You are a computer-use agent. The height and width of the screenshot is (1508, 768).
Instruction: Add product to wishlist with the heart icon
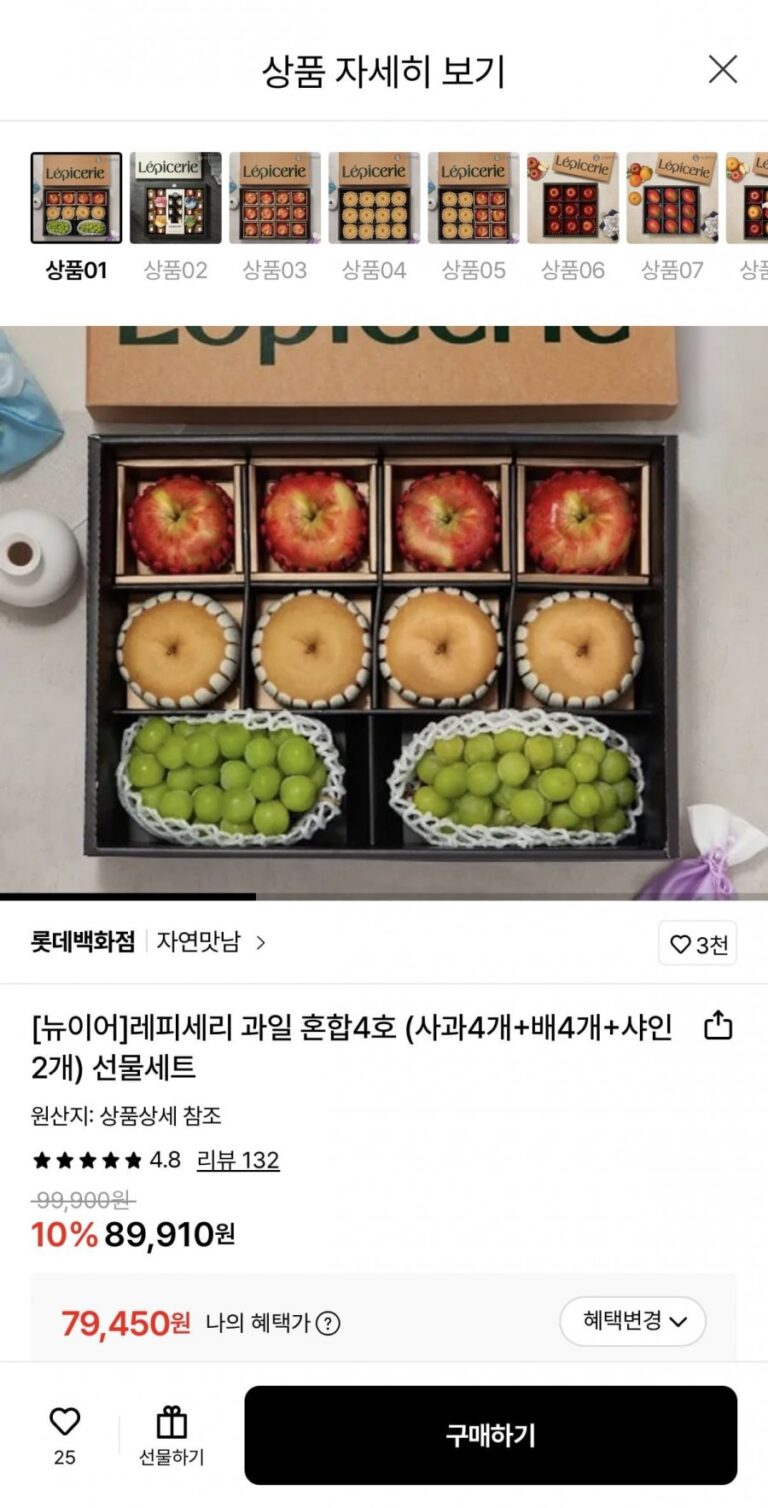coord(65,1423)
